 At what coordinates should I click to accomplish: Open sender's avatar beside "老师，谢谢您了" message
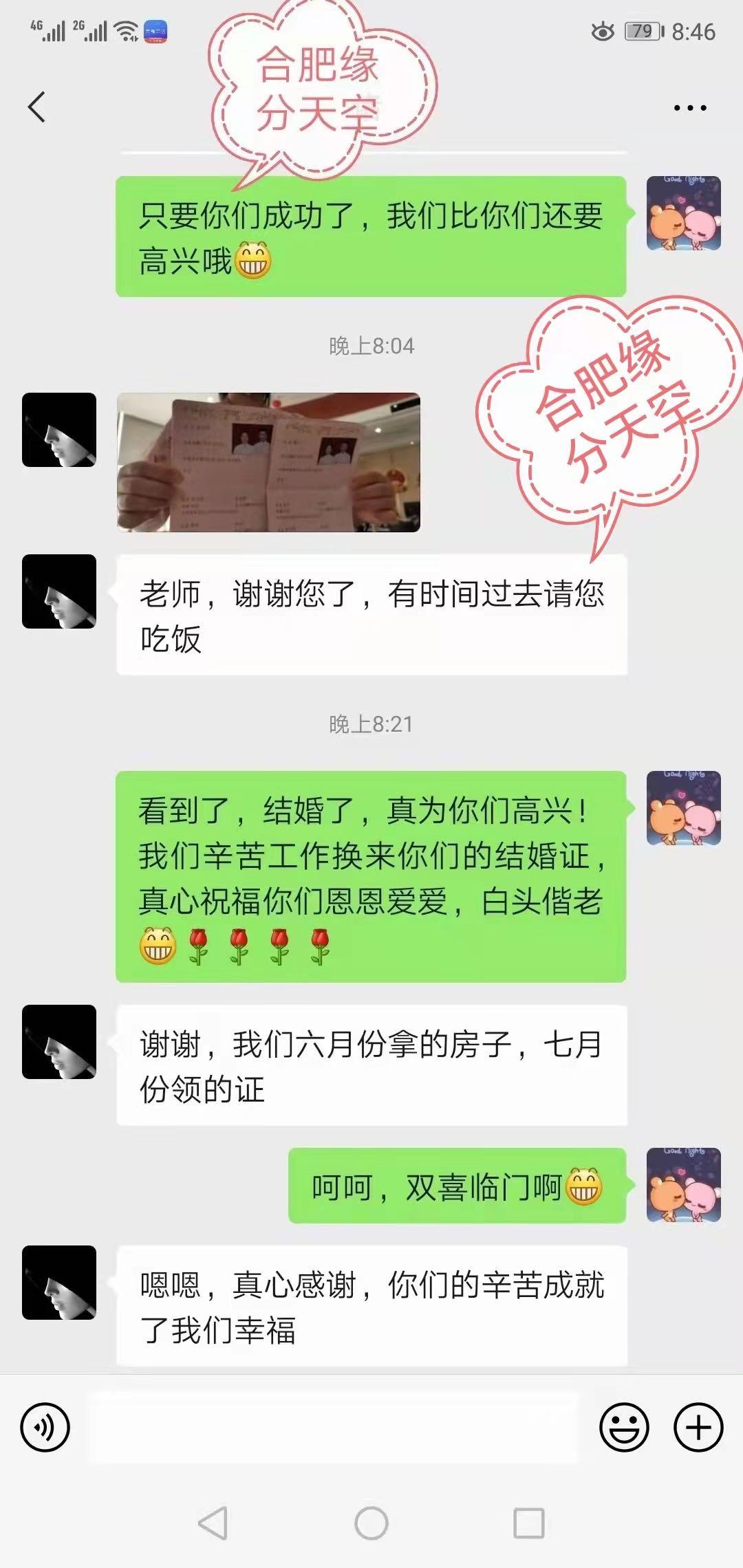click(x=59, y=591)
